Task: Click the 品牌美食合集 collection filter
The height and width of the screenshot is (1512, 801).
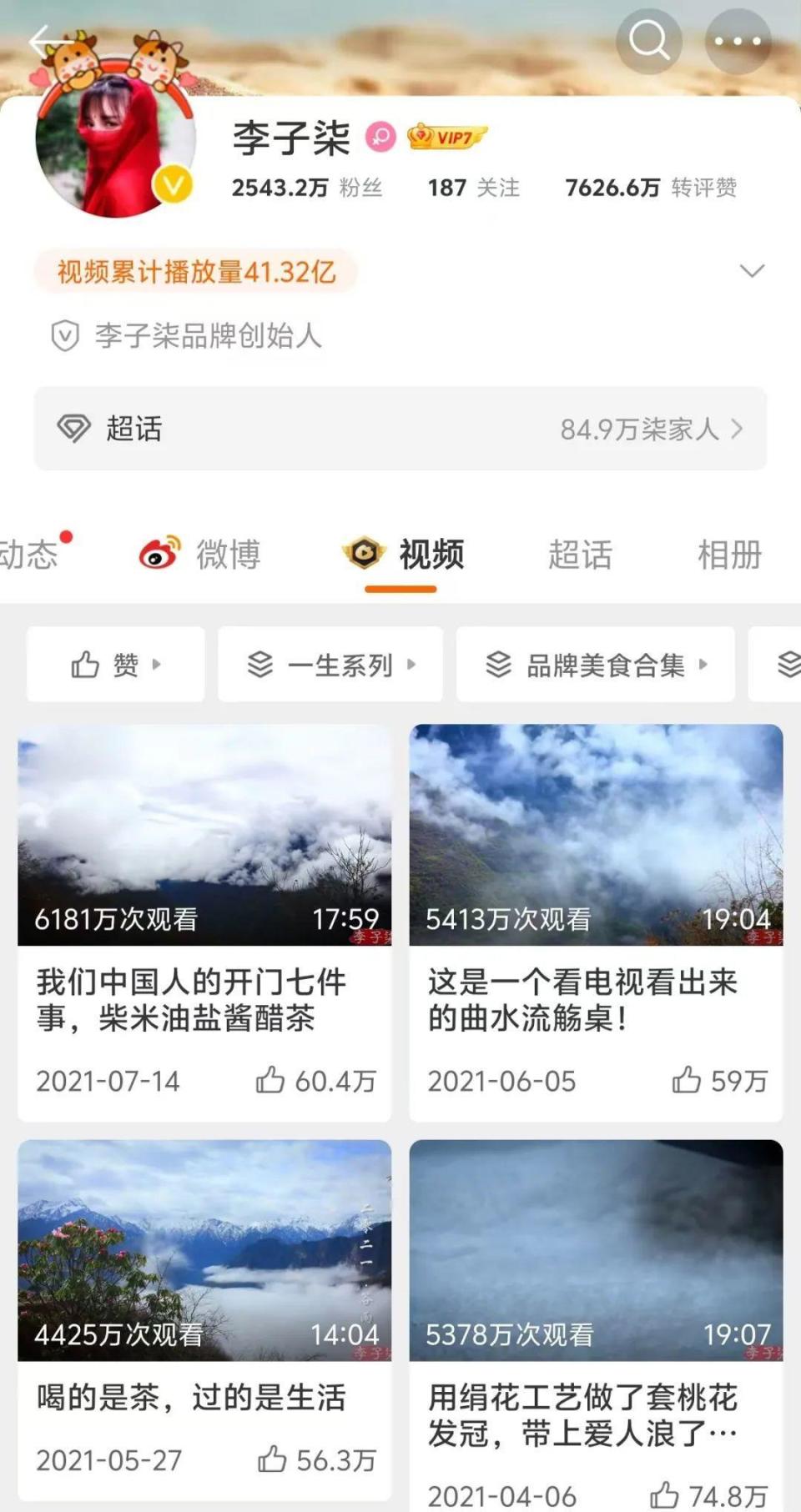Action: tap(595, 665)
